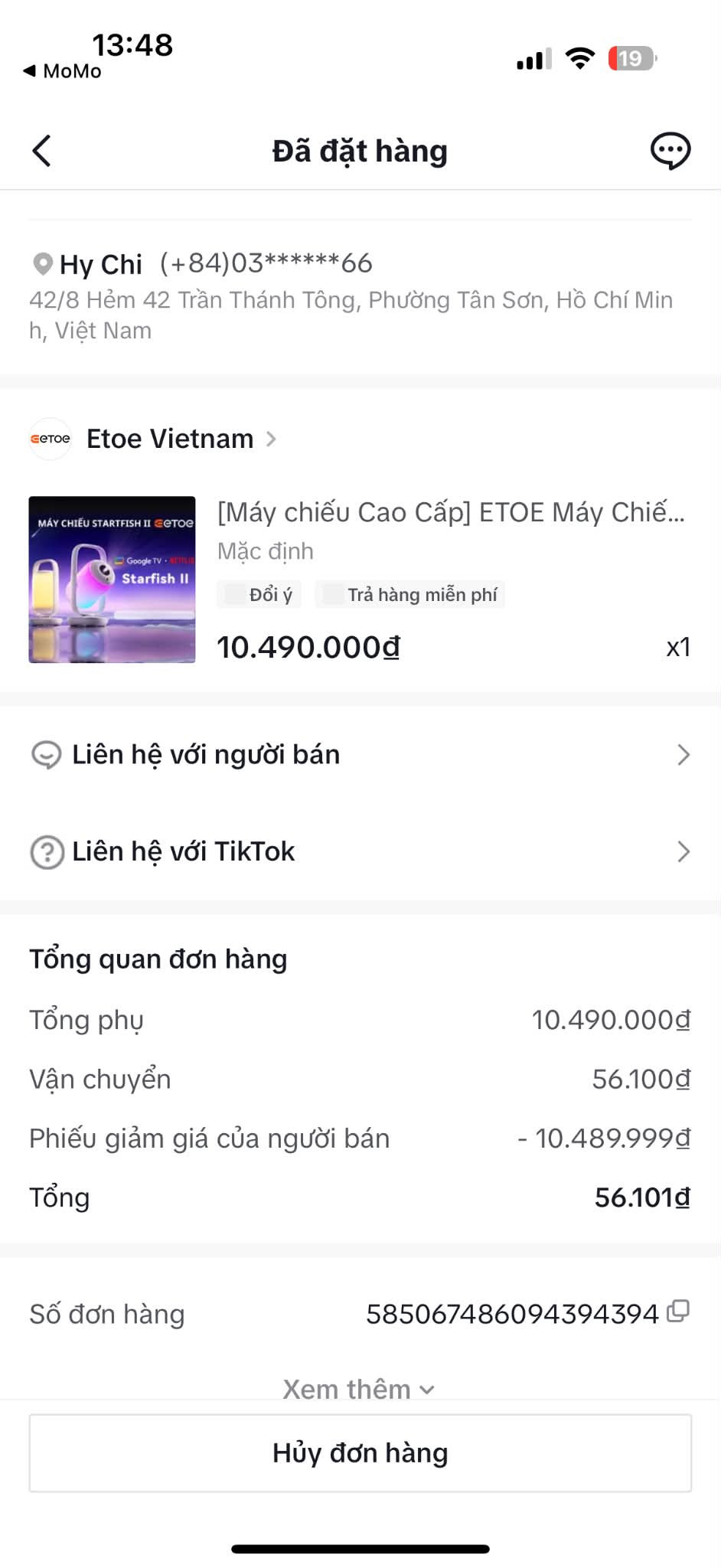Open the ETOE projector product thumbnail

click(113, 580)
